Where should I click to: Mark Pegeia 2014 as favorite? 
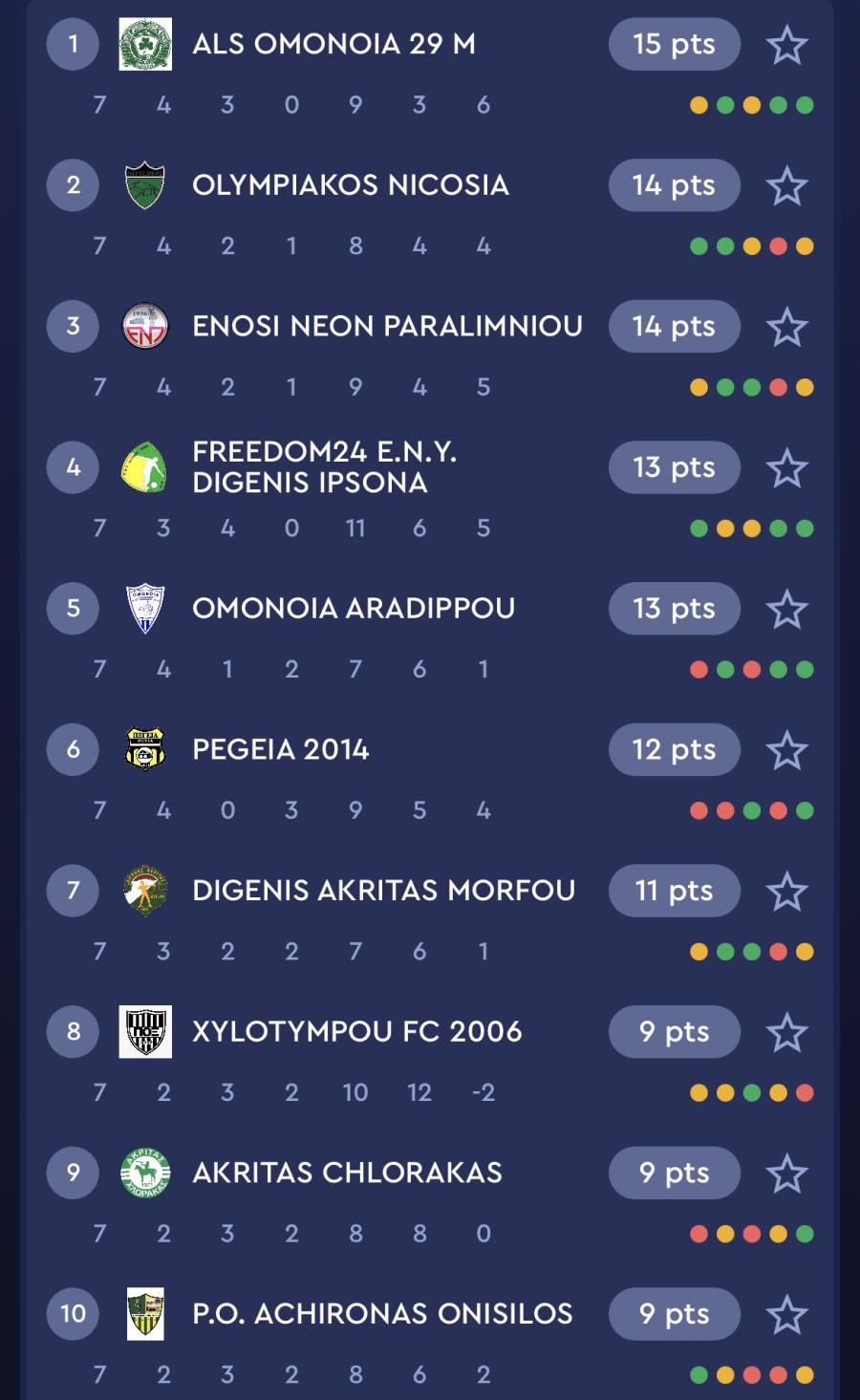tap(786, 750)
